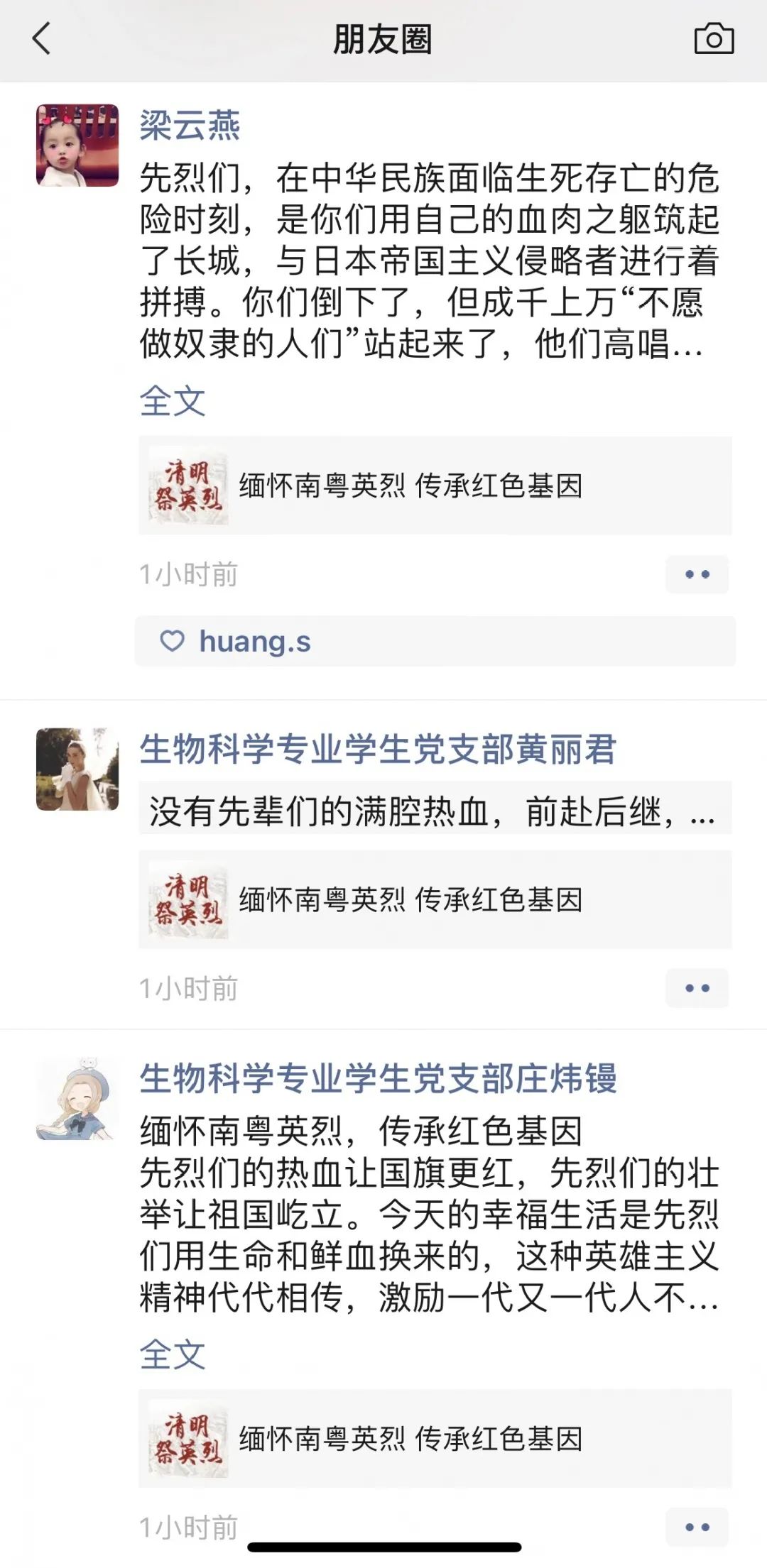Tap username 生物科学专业学生党支部庄炜镘
This screenshot has width=767, height=1568.
tap(378, 1079)
